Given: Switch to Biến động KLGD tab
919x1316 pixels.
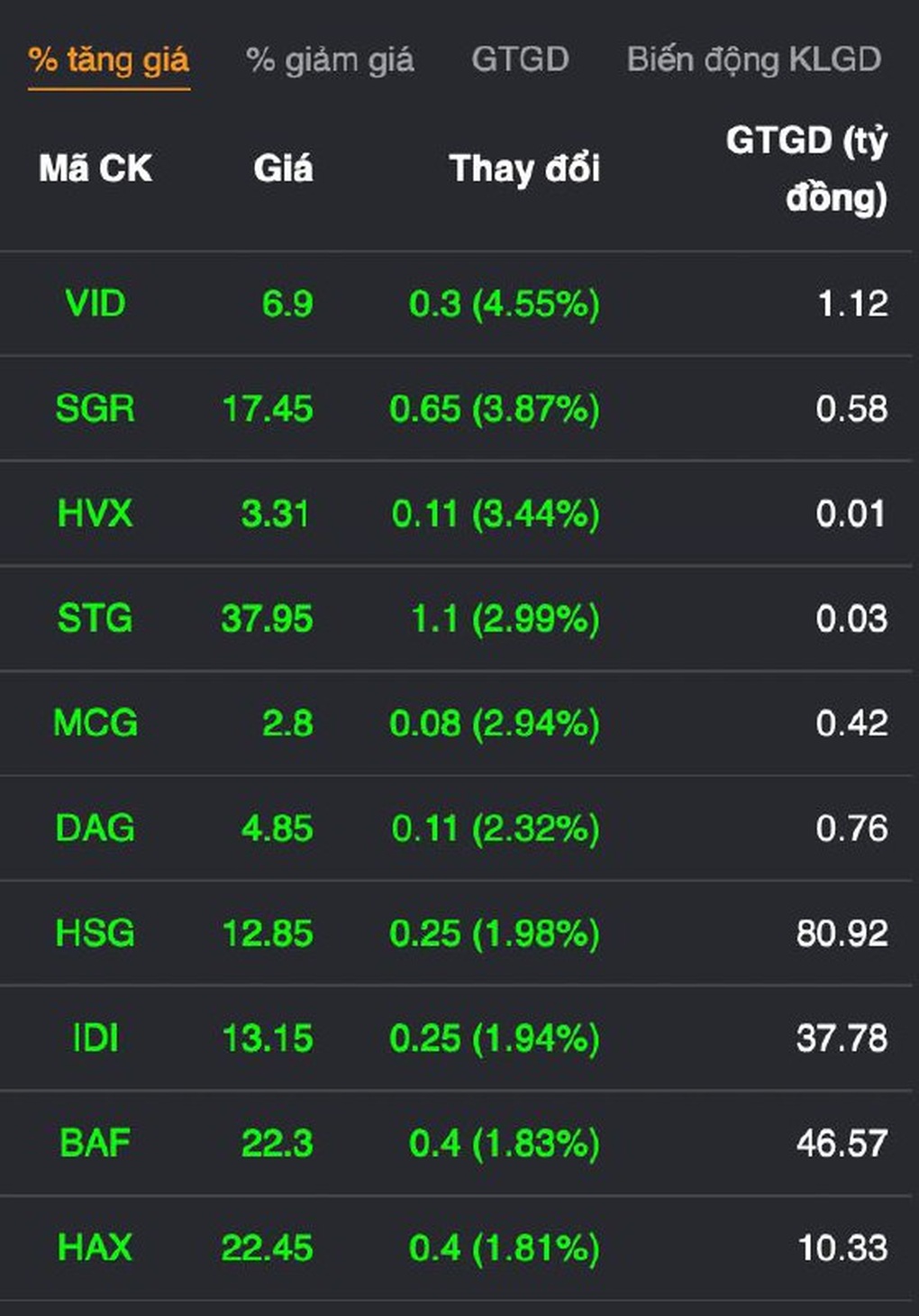Looking at the screenshot, I should tap(753, 59).
